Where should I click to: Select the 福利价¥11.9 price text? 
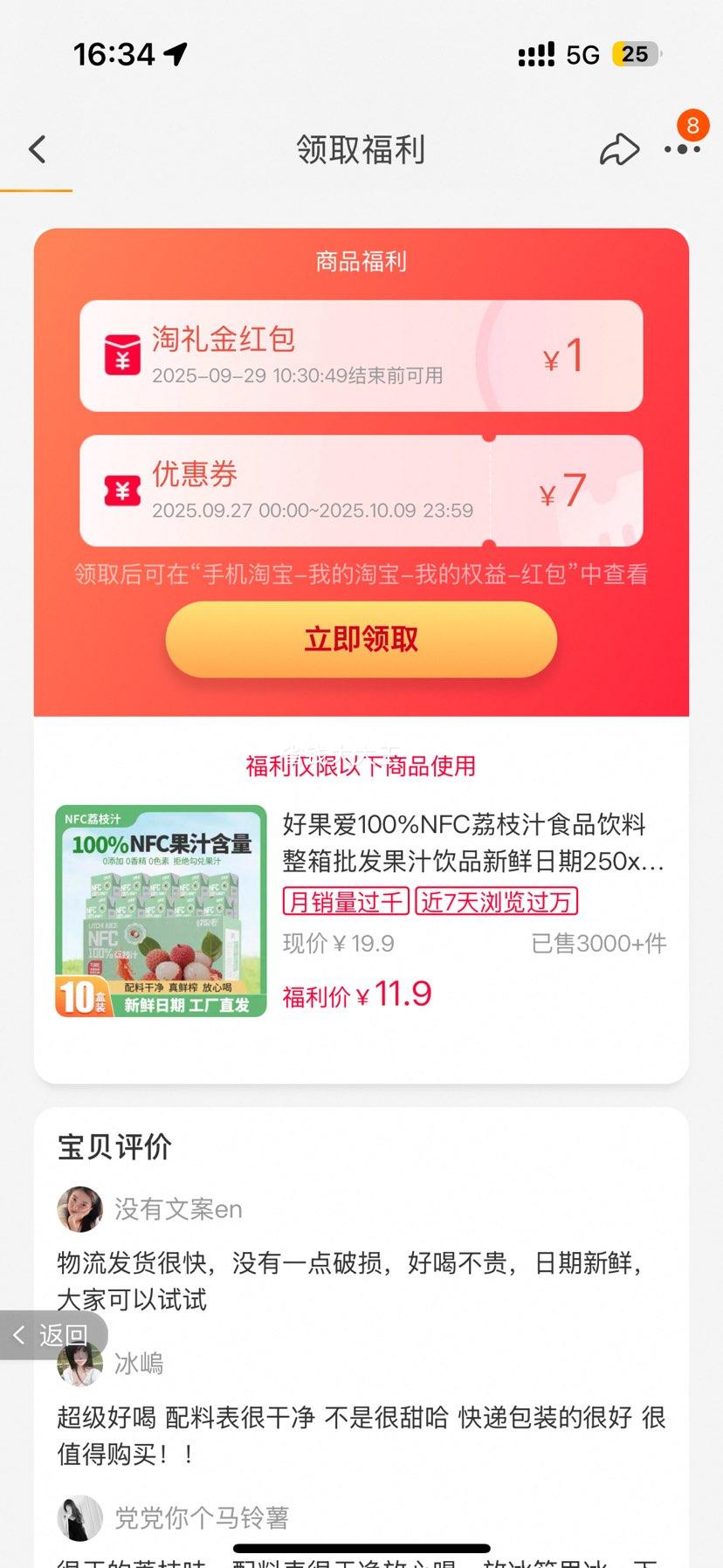[x=355, y=994]
